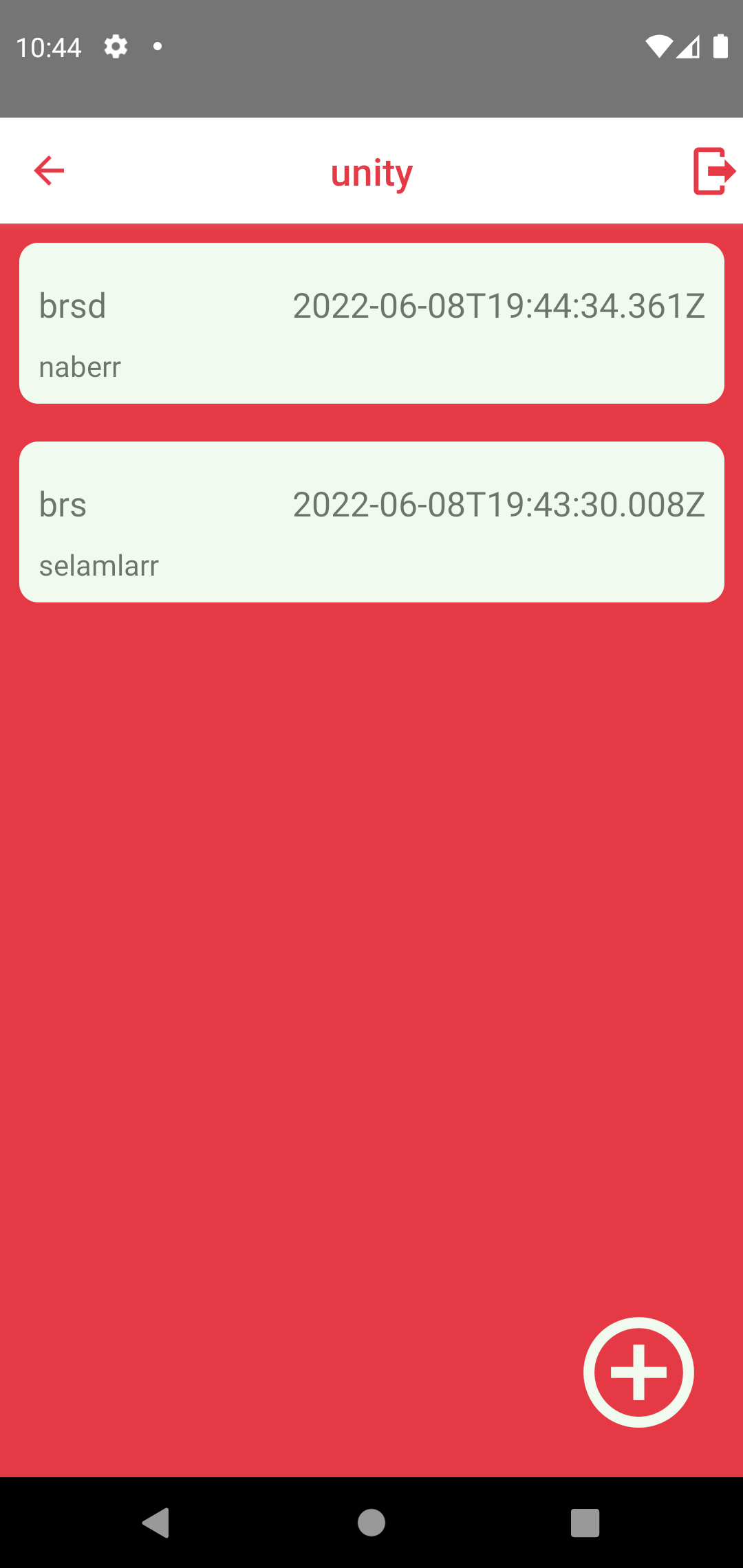Viewport: 743px width, 1568px height.
Task: Tap the selamlarr note preview text
Action: click(x=99, y=565)
